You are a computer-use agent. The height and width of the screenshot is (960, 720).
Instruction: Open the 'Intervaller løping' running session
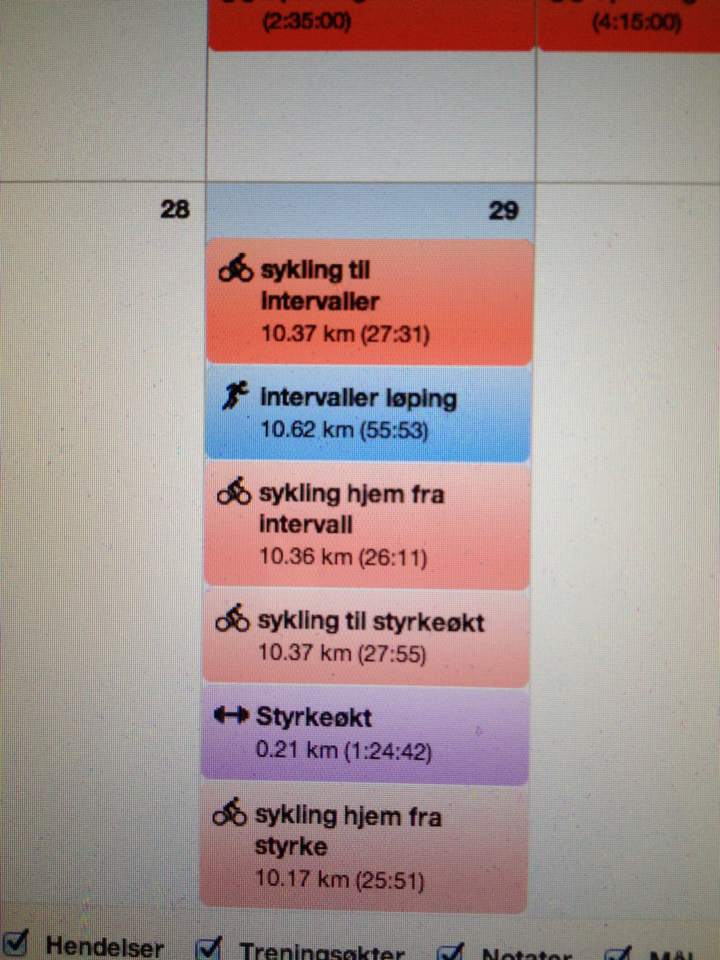point(368,413)
